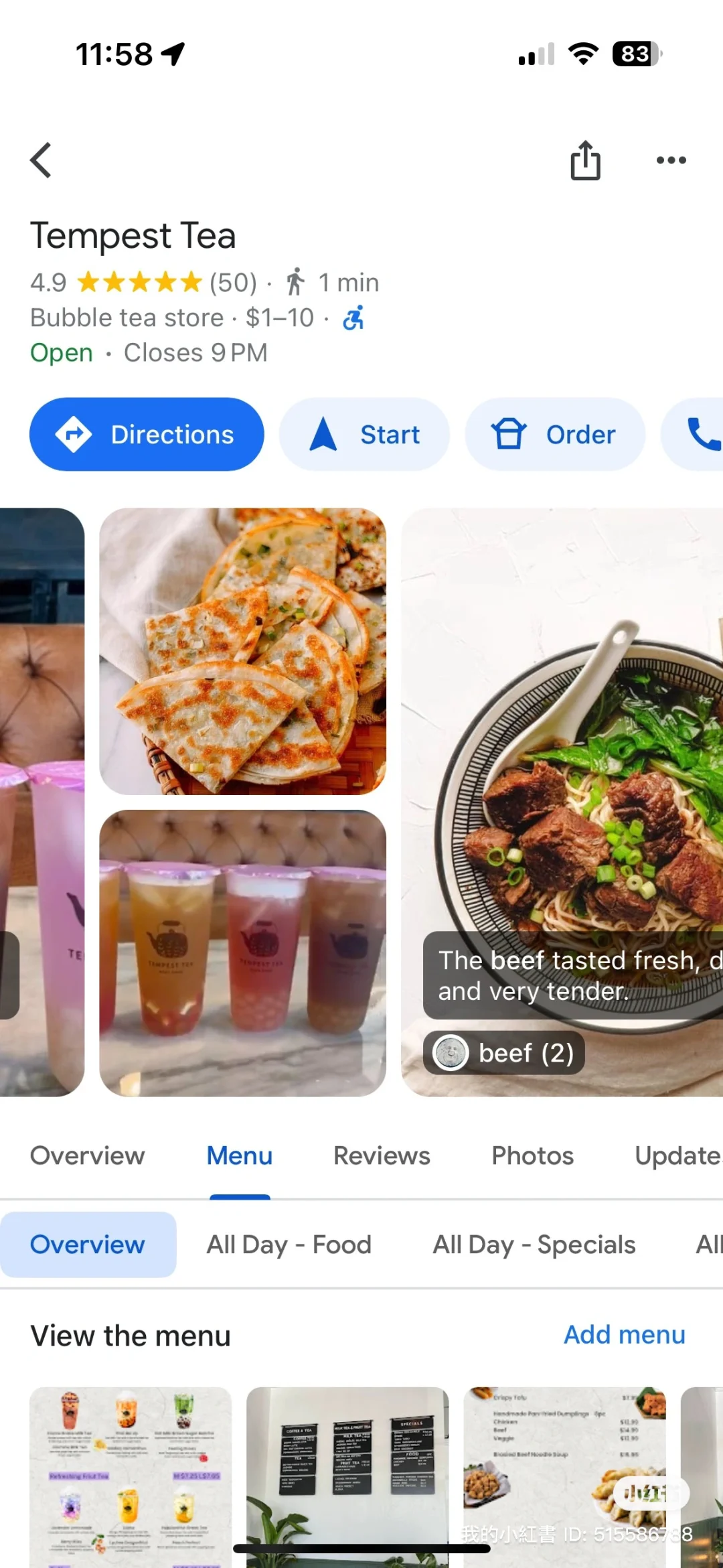Open the scallion pancake photo

click(x=242, y=651)
